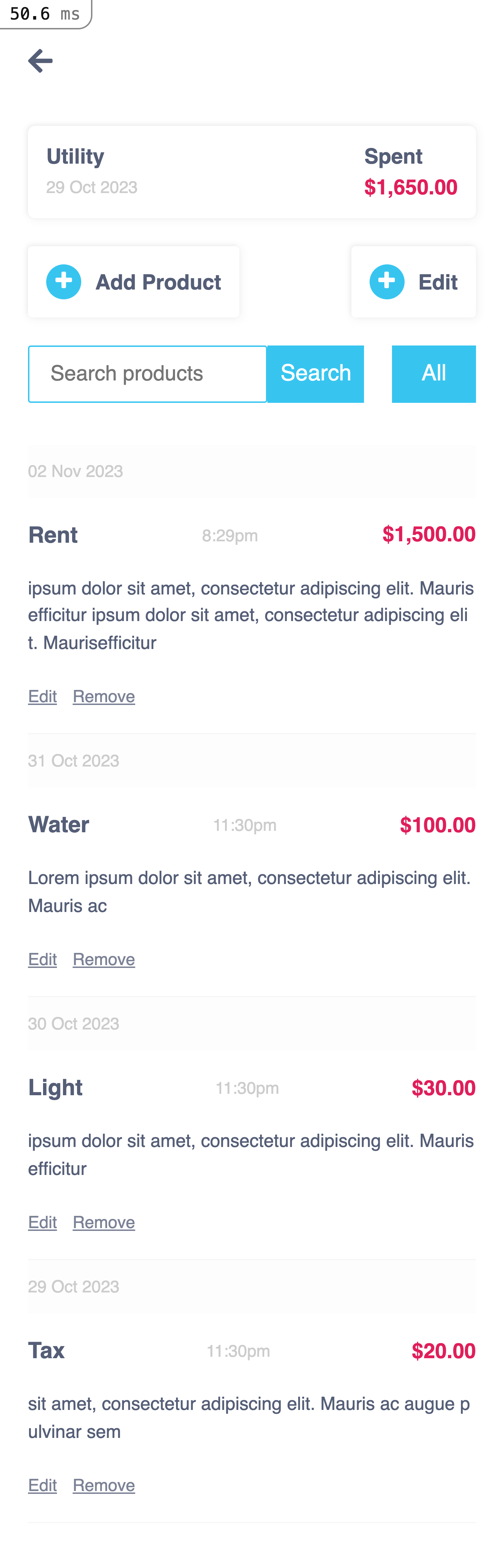The width and height of the screenshot is (504, 1568).
Task: Tap the Add Product button
Action: (133, 282)
